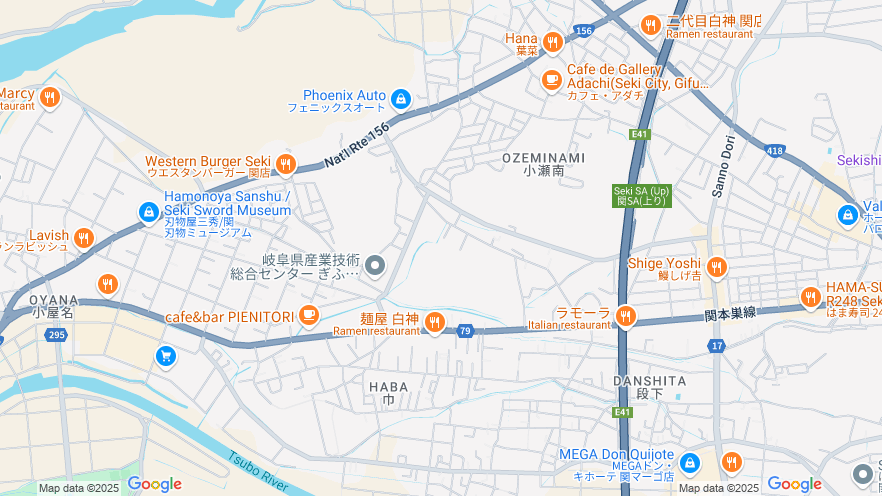View the cafe&bar PIENITORI place pin

tap(309, 316)
